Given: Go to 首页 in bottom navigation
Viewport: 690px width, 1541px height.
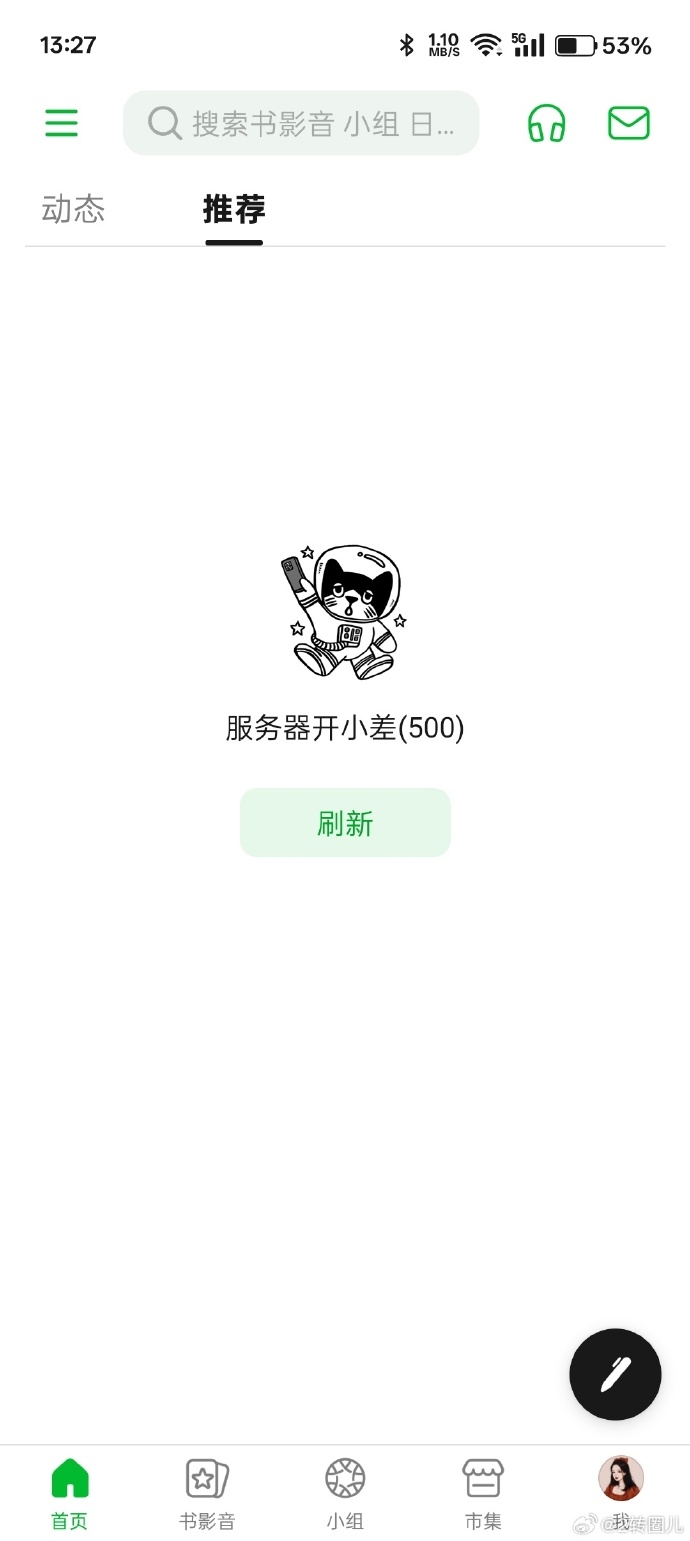Looking at the screenshot, I should pyautogui.click(x=70, y=1492).
